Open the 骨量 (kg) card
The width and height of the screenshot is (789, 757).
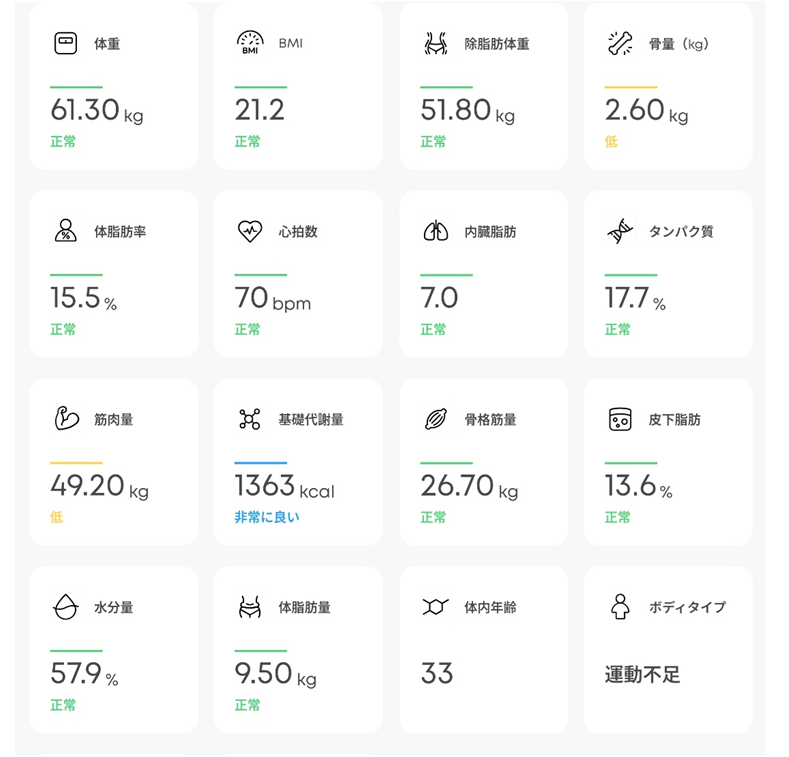pos(668,86)
